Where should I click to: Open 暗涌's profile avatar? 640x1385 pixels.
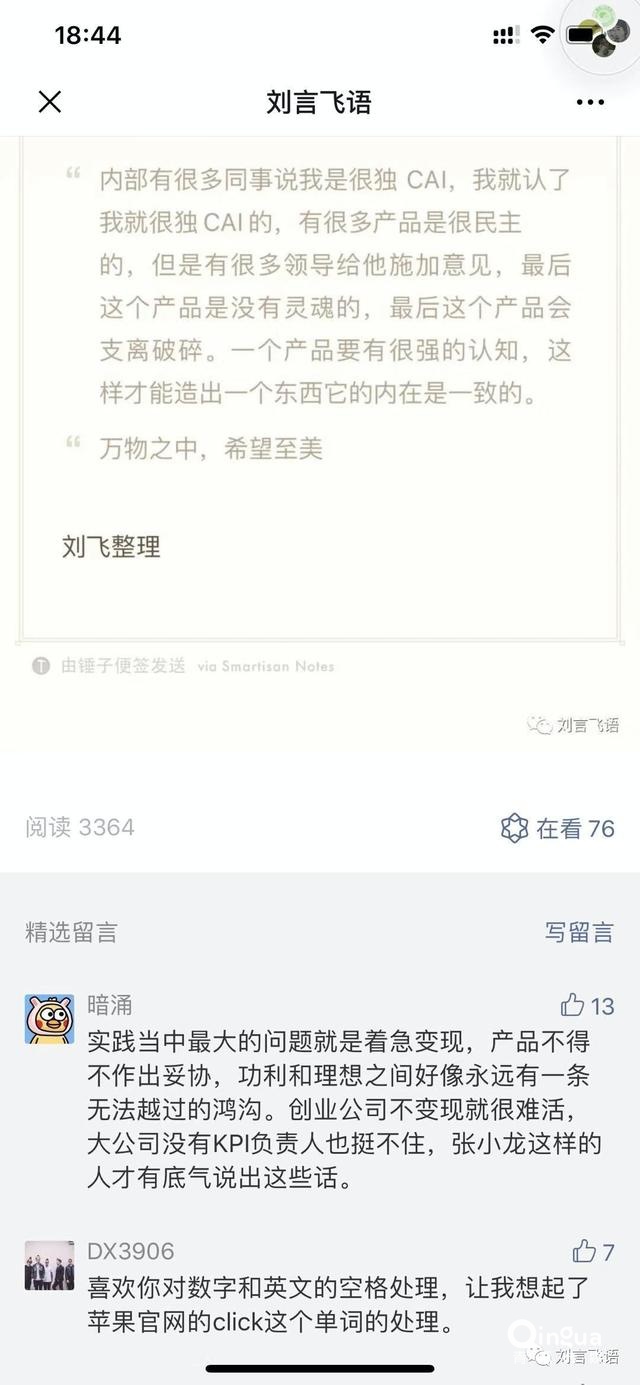(50, 1019)
